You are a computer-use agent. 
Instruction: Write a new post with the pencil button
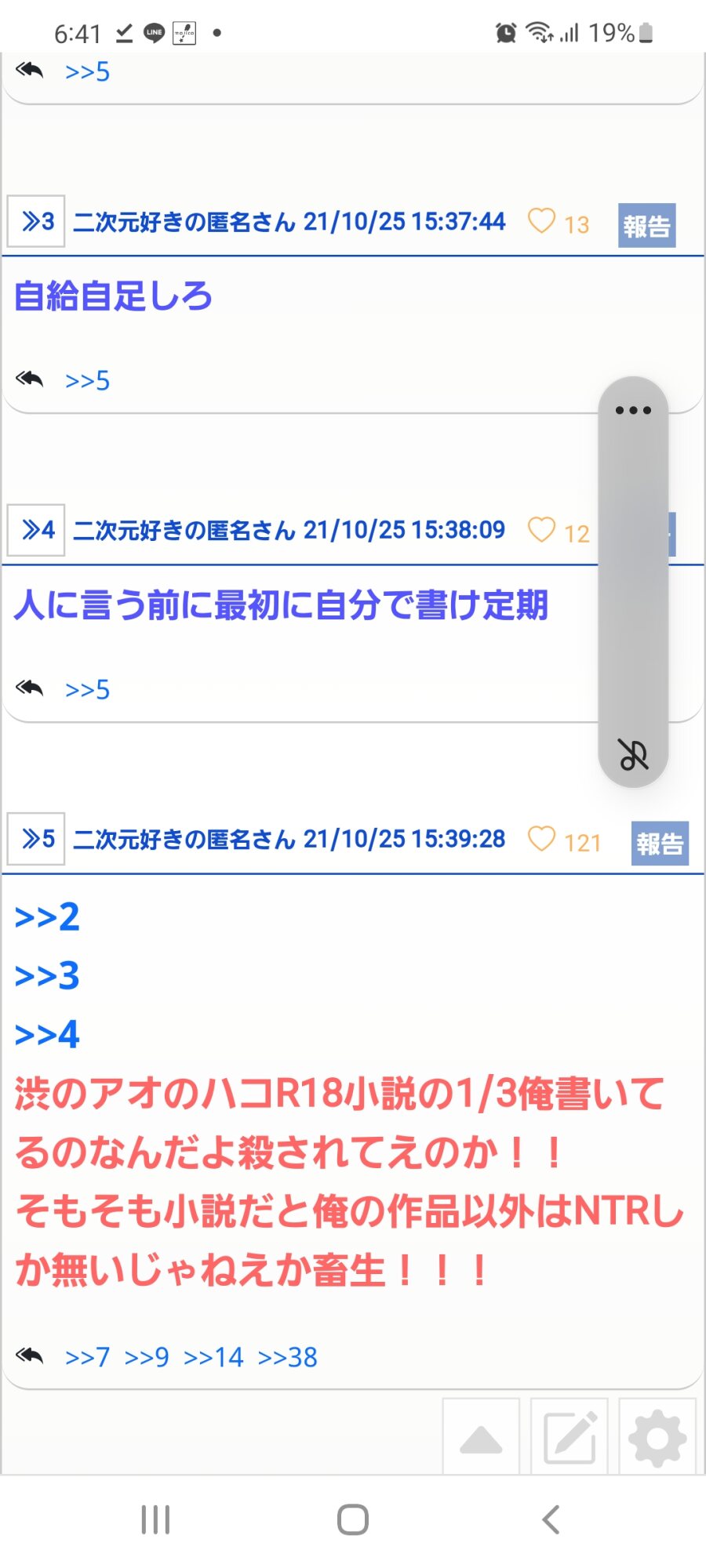pyautogui.click(x=570, y=1436)
